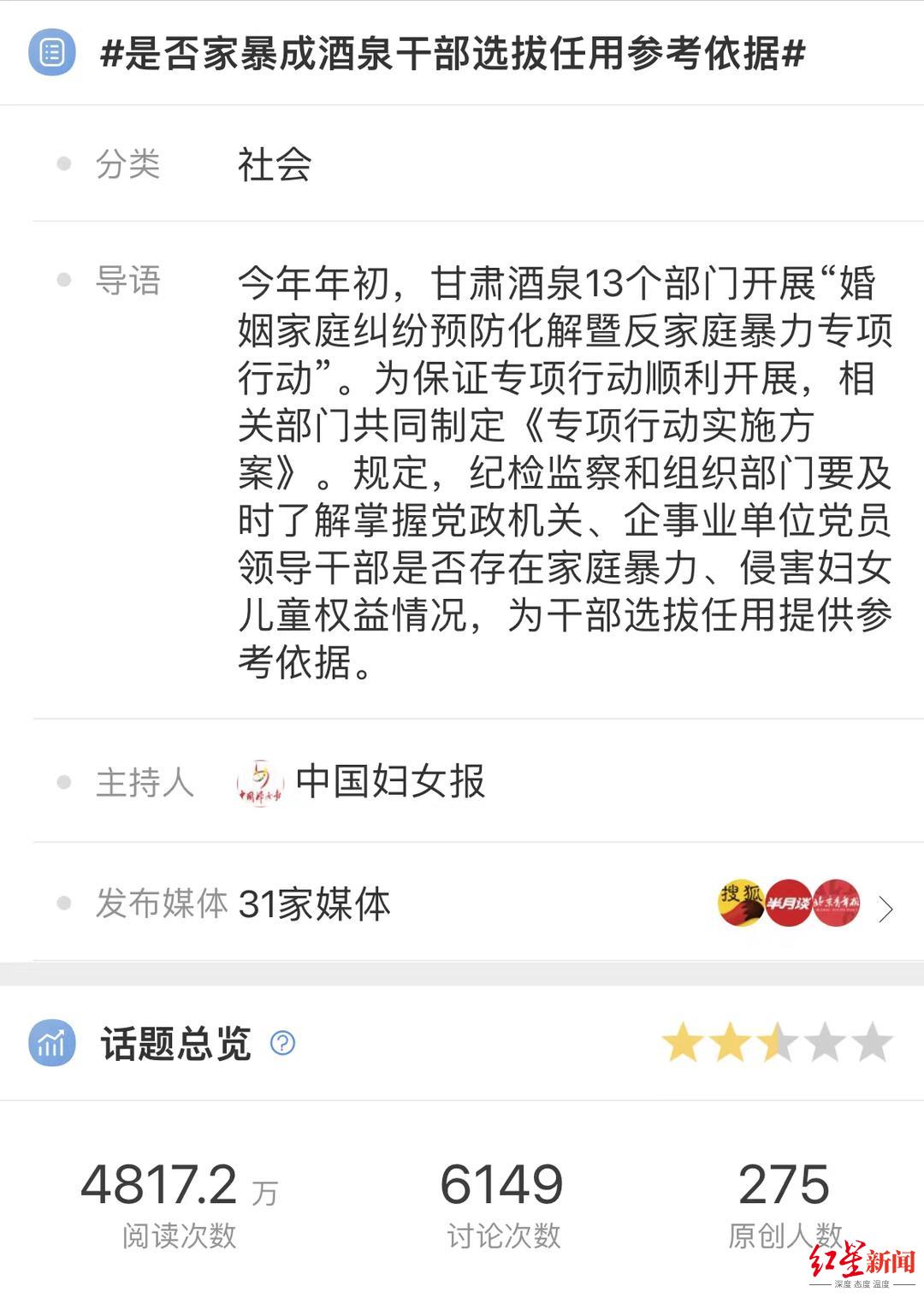Expand the 发布媒体 31家媒体 list
The width and height of the screenshot is (924, 1298).
click(x=885, y=908)
